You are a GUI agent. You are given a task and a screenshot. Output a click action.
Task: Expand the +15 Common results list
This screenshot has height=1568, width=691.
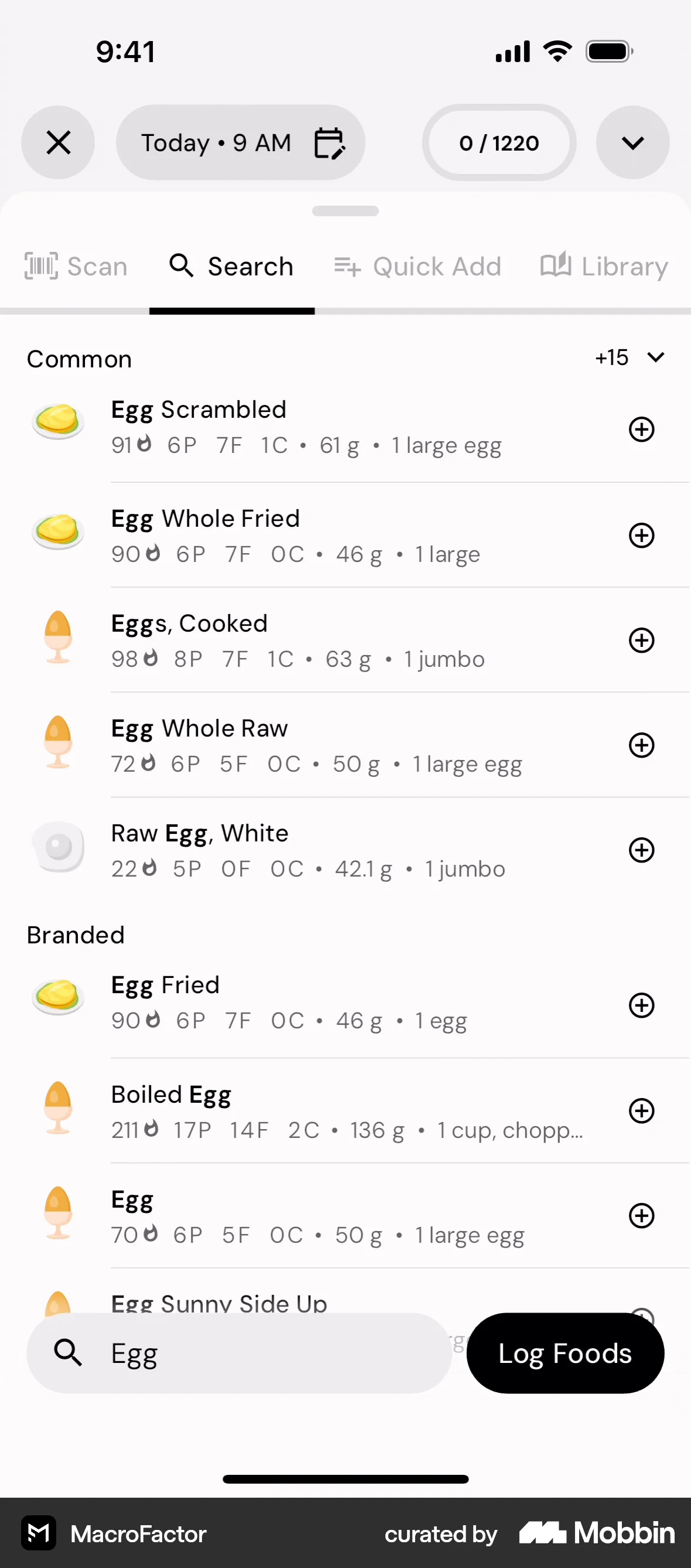point(630,358)
